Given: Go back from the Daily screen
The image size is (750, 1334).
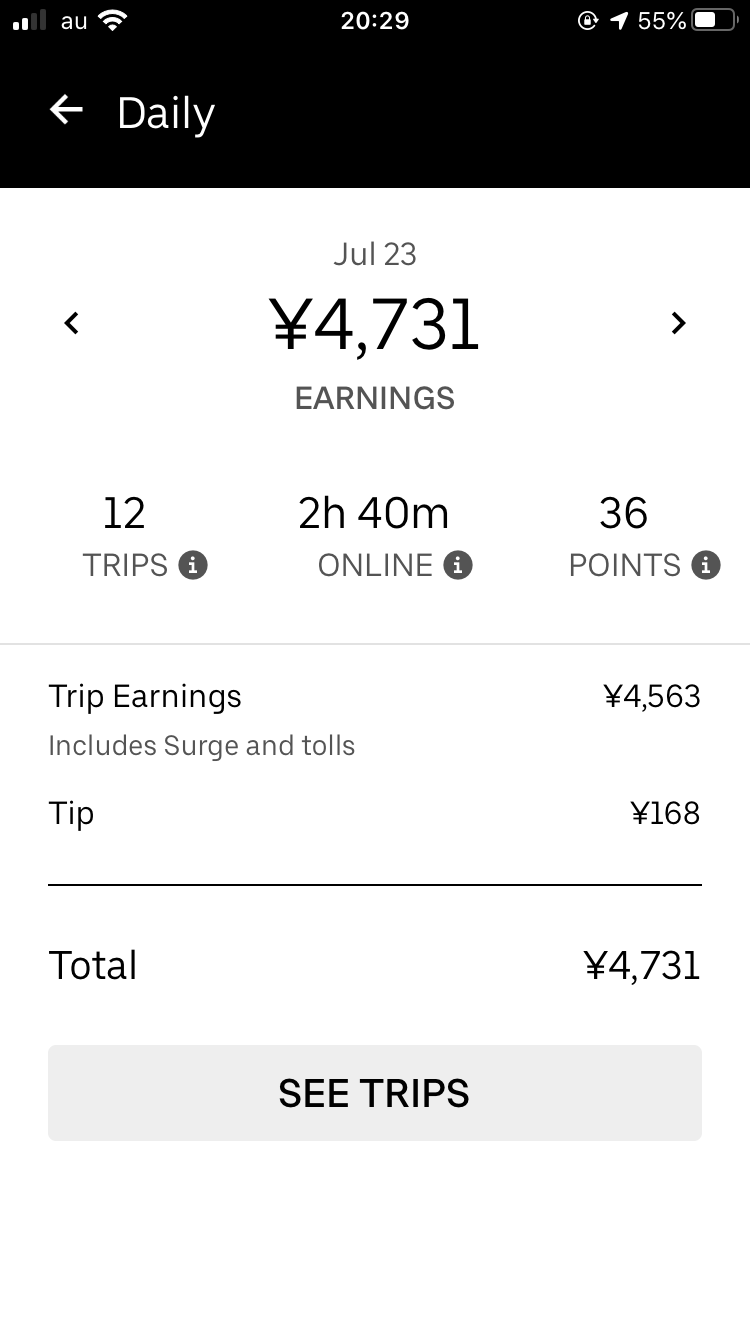Looking at the screenshot, I should click(x=66, y=111).
